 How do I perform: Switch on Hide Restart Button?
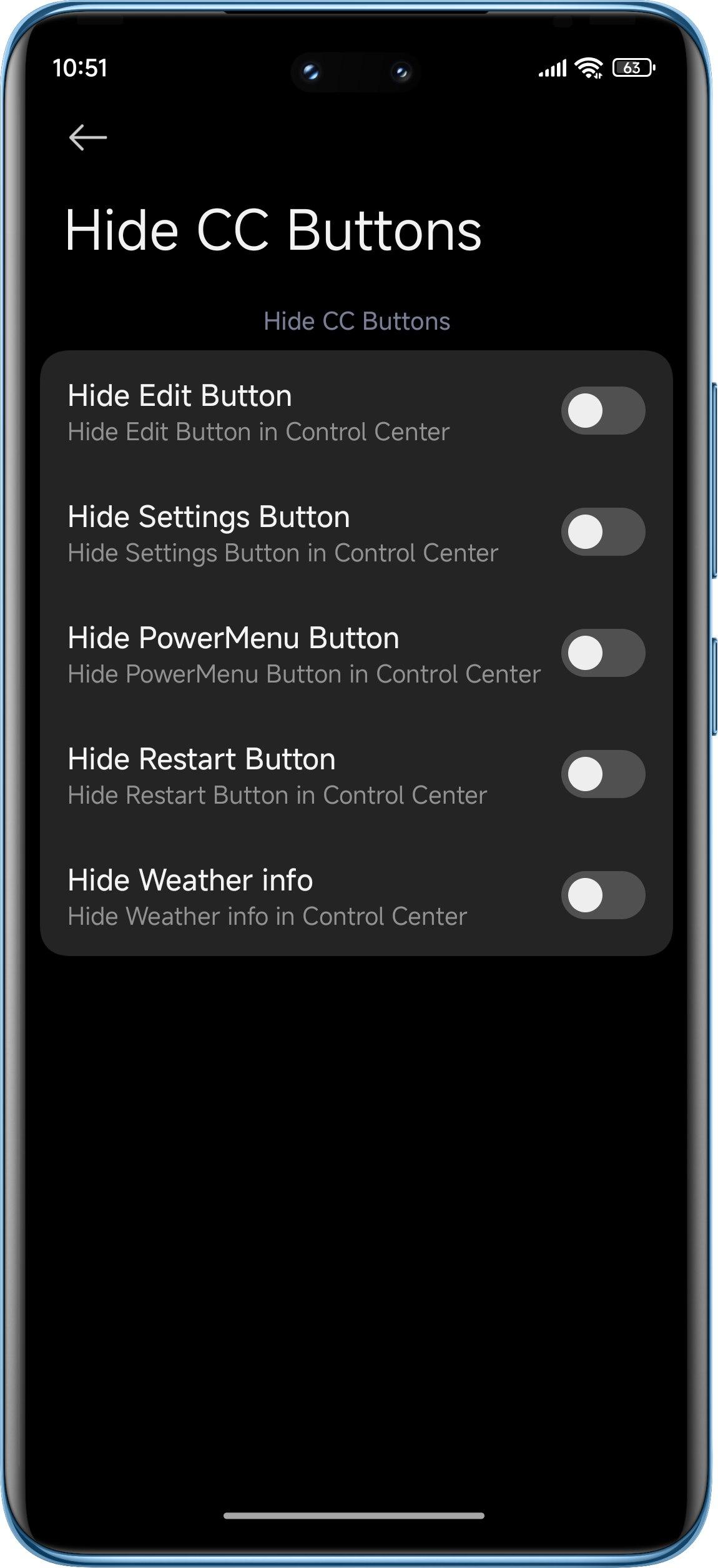[x=603, y=774]
